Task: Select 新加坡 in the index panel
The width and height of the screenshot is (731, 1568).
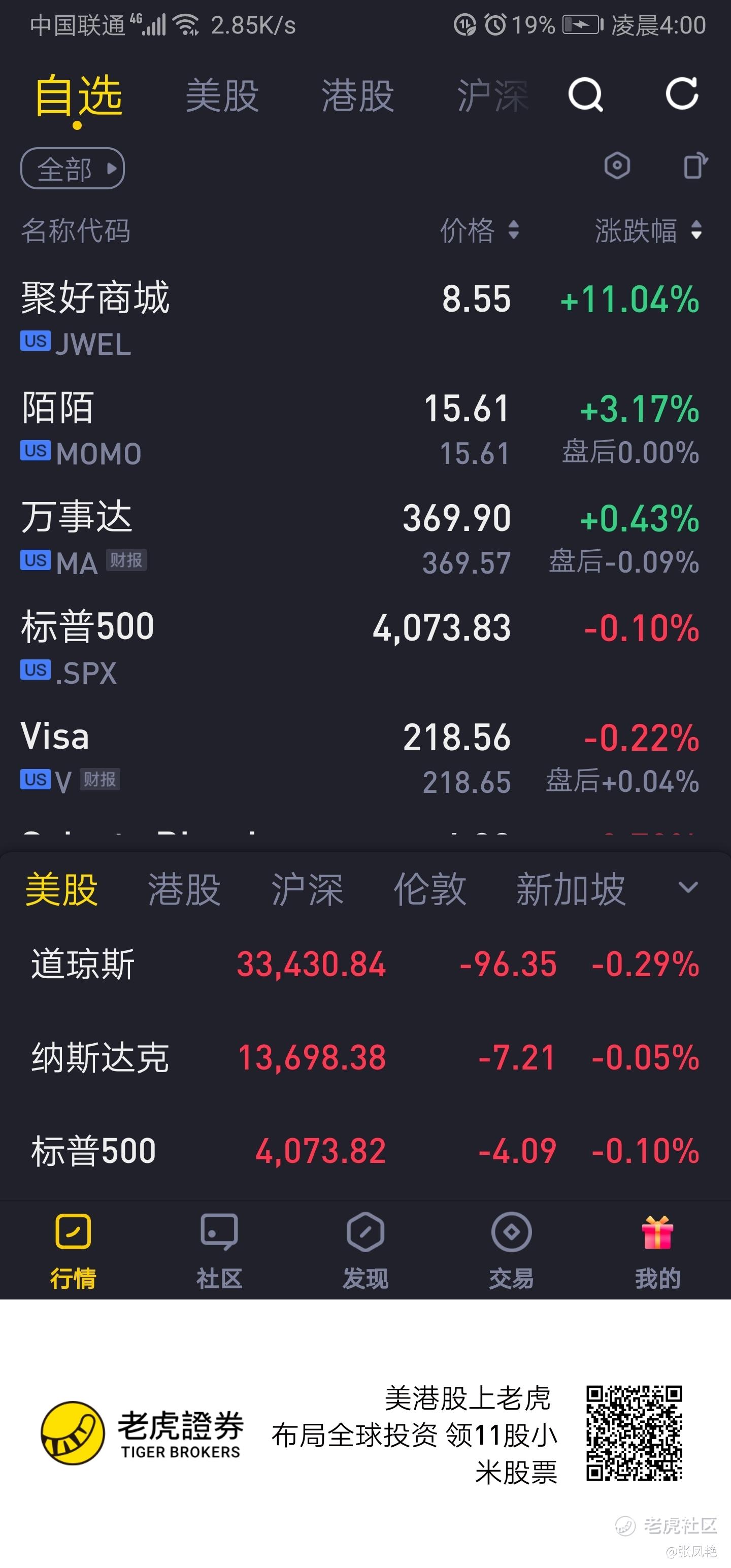Action: [570, 889]
